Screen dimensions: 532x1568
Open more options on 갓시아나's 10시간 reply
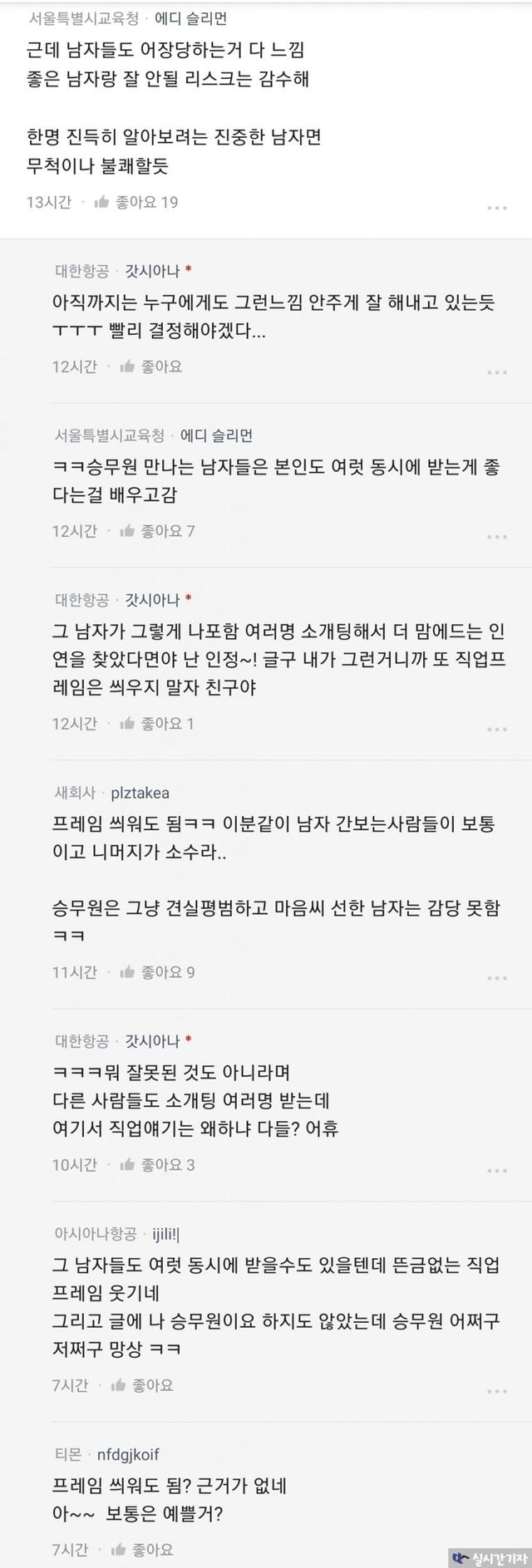[x=496, y=1170]
